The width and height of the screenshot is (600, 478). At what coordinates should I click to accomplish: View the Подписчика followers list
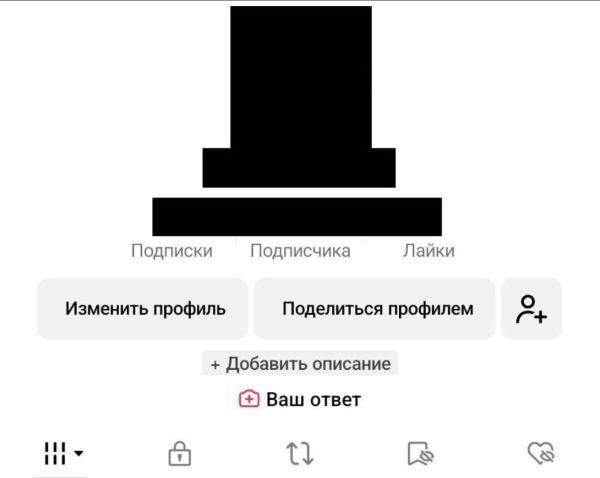tap(300, 251)
